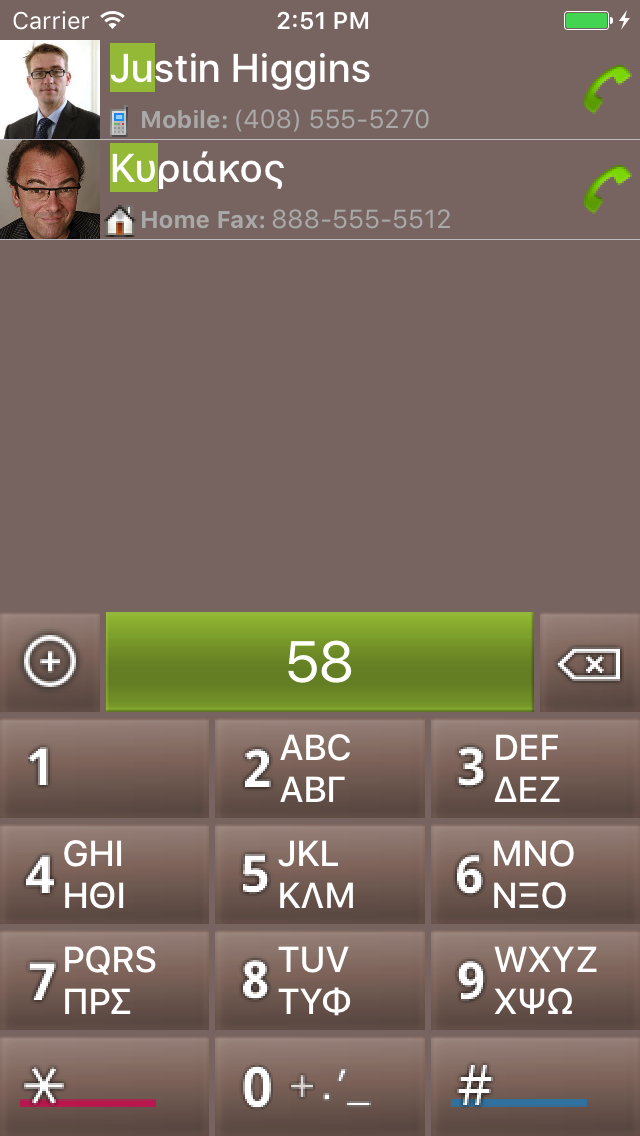Tap the 3 DEF key
The width and height of the screenshot is (640, 1136).
[x=536, y=768]
